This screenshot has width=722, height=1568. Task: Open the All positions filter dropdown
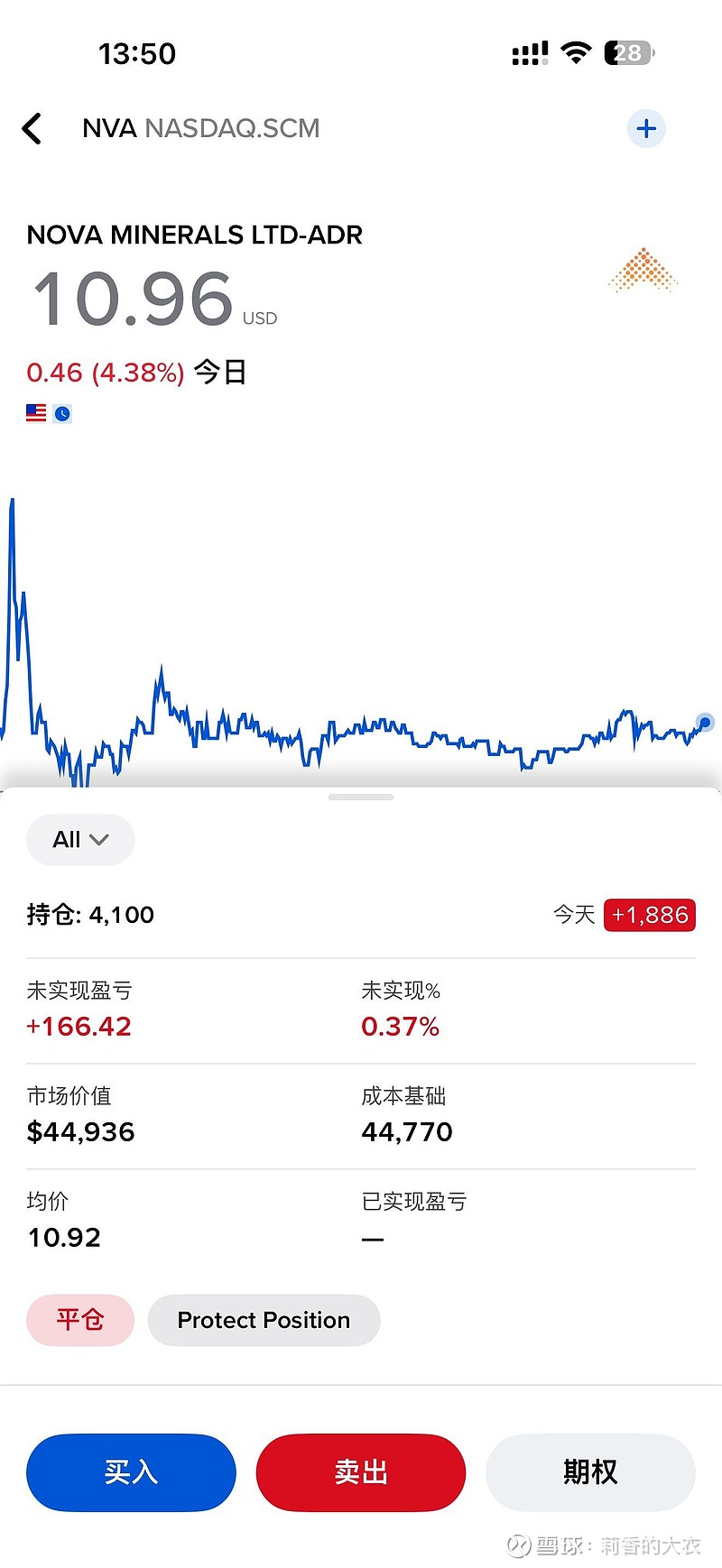[x=80, y=839]
